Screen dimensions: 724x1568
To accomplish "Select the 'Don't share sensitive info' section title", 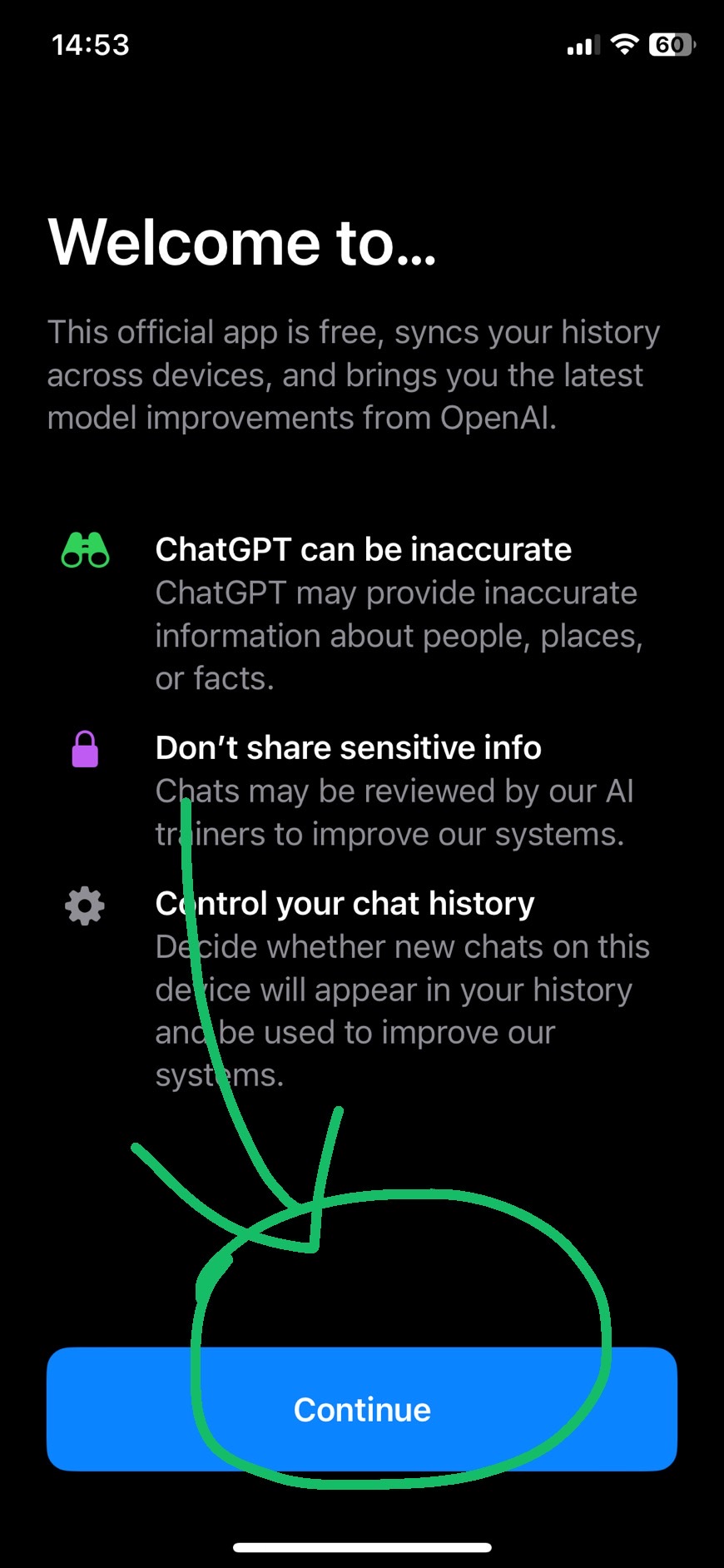I will 348,747.
